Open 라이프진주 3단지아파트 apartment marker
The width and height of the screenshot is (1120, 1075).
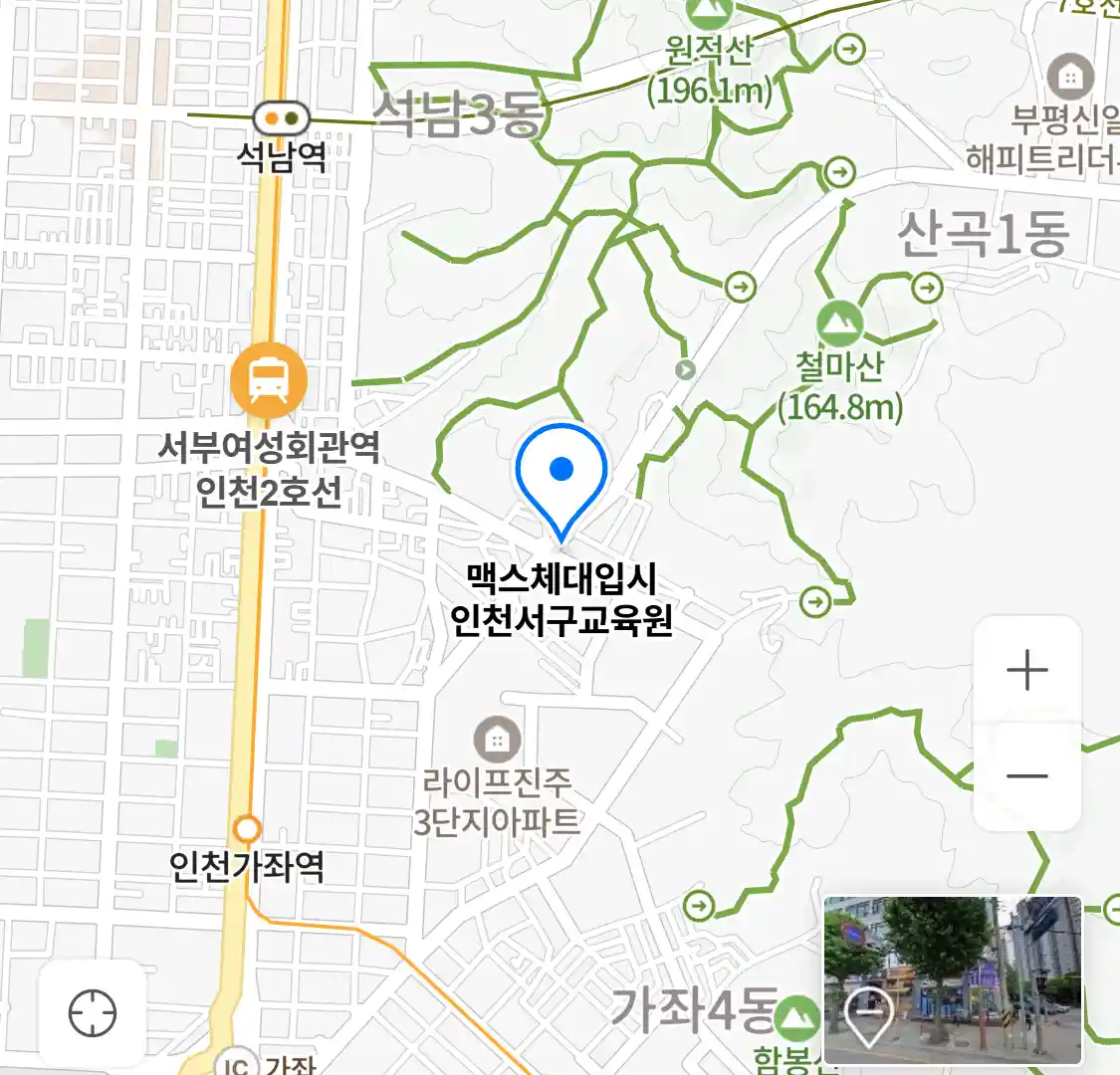coord(496,739)
